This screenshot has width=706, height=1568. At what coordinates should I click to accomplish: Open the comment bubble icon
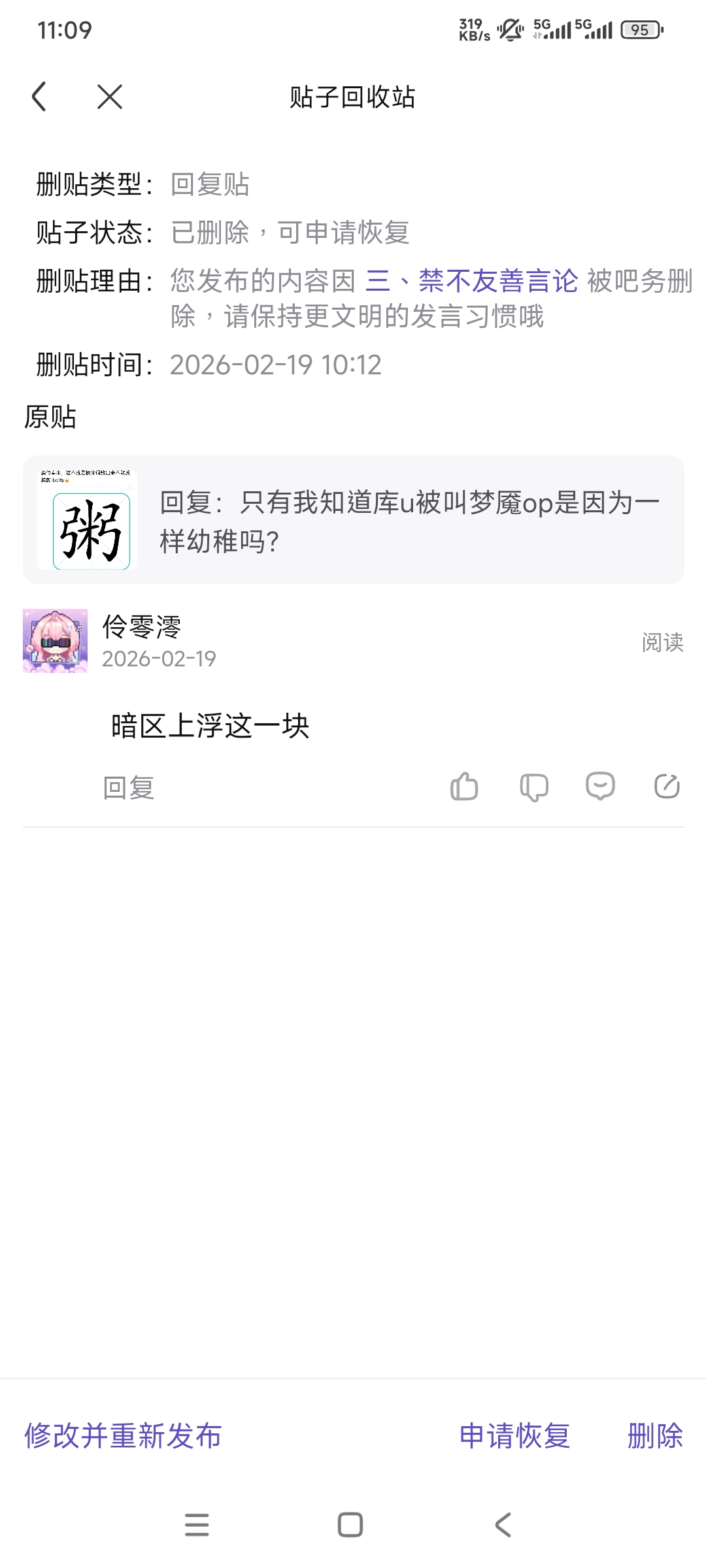tap(600, 786)
